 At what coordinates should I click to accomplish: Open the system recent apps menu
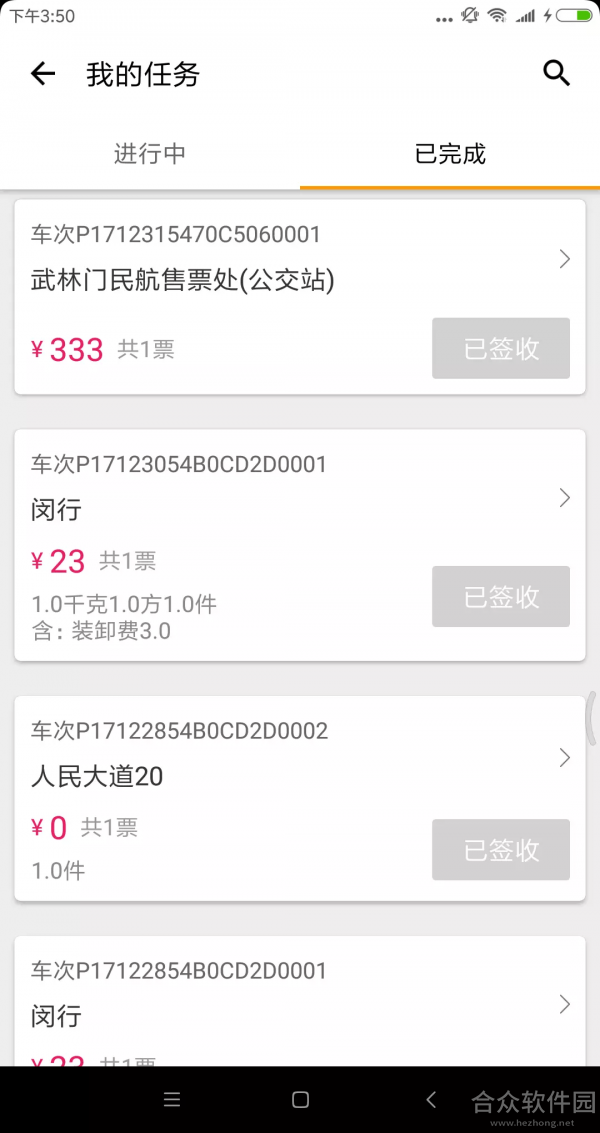tap(172, 1100)
